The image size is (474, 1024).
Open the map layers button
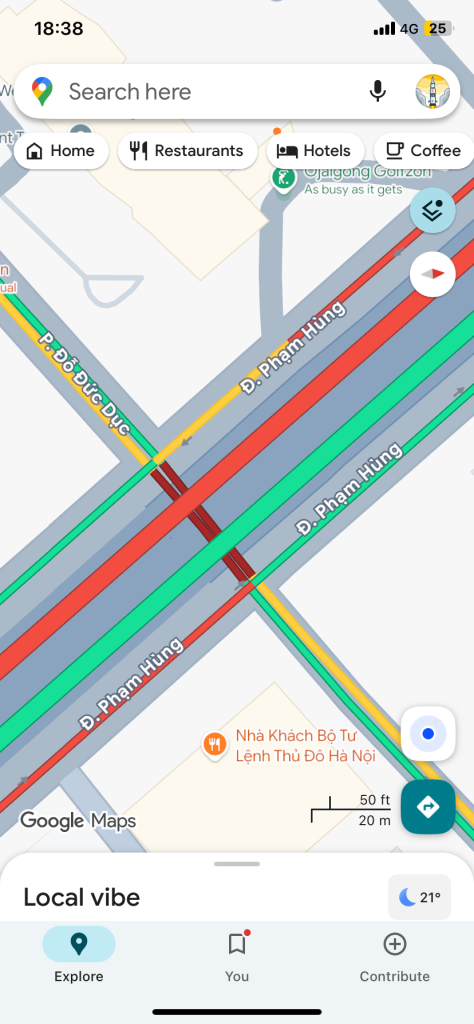click(x=432, y=210)
